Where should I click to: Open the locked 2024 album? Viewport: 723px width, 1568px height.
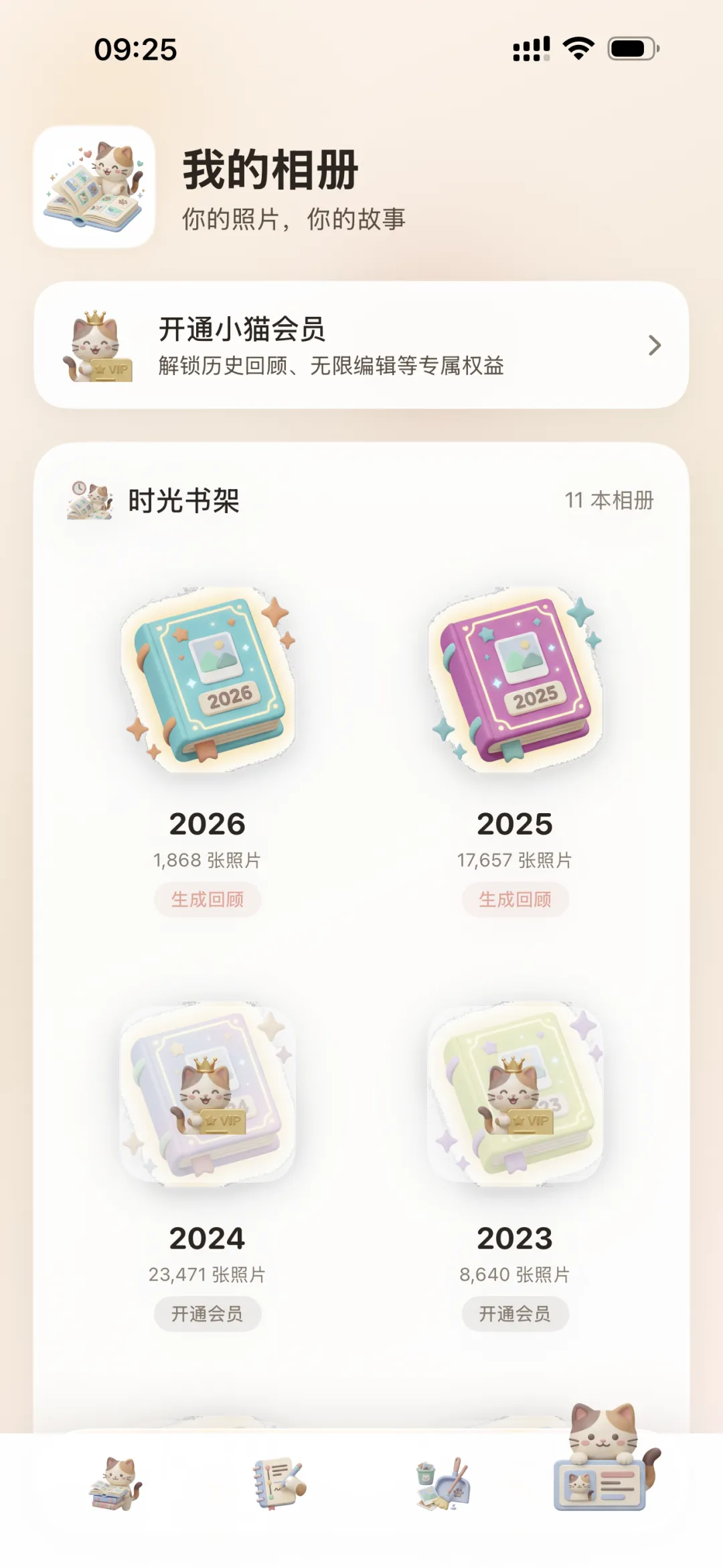(208, 1094)
